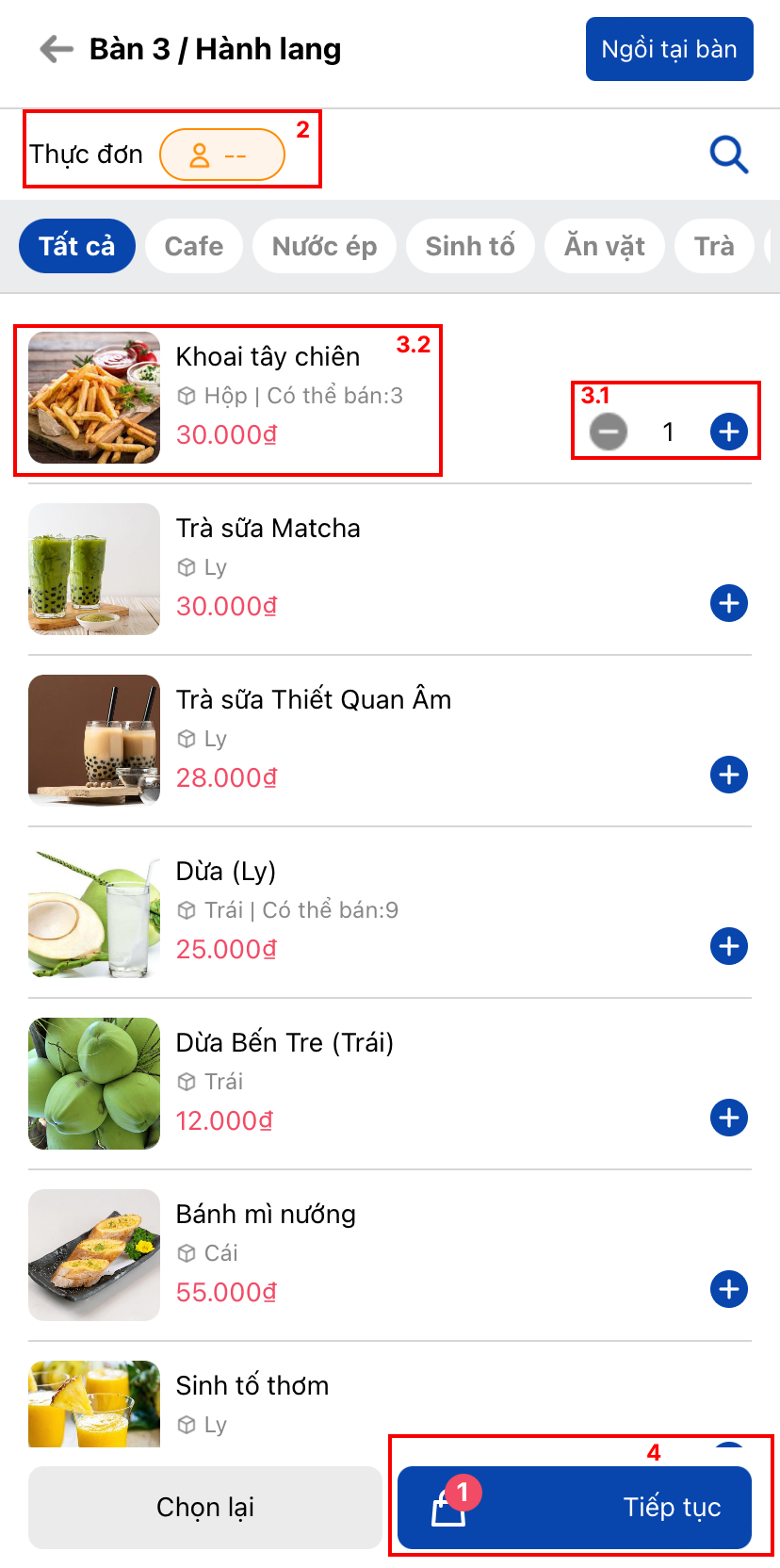Viewport: 780px width, 1568px height.
Task: Add Bánh mì nướng to the order
Action: coord(728,1289)
